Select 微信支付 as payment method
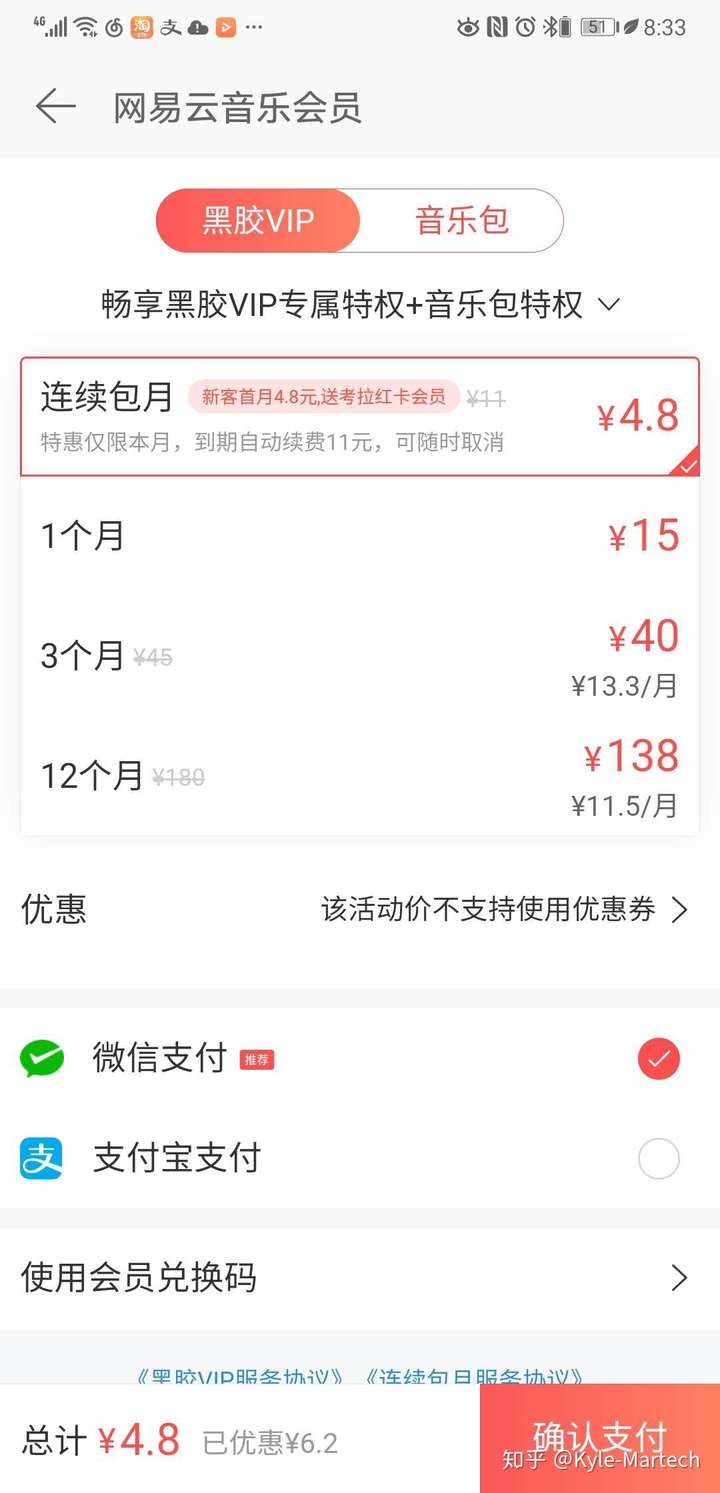Viewport: 720px width, 1493px height. tap(360, 1058)
